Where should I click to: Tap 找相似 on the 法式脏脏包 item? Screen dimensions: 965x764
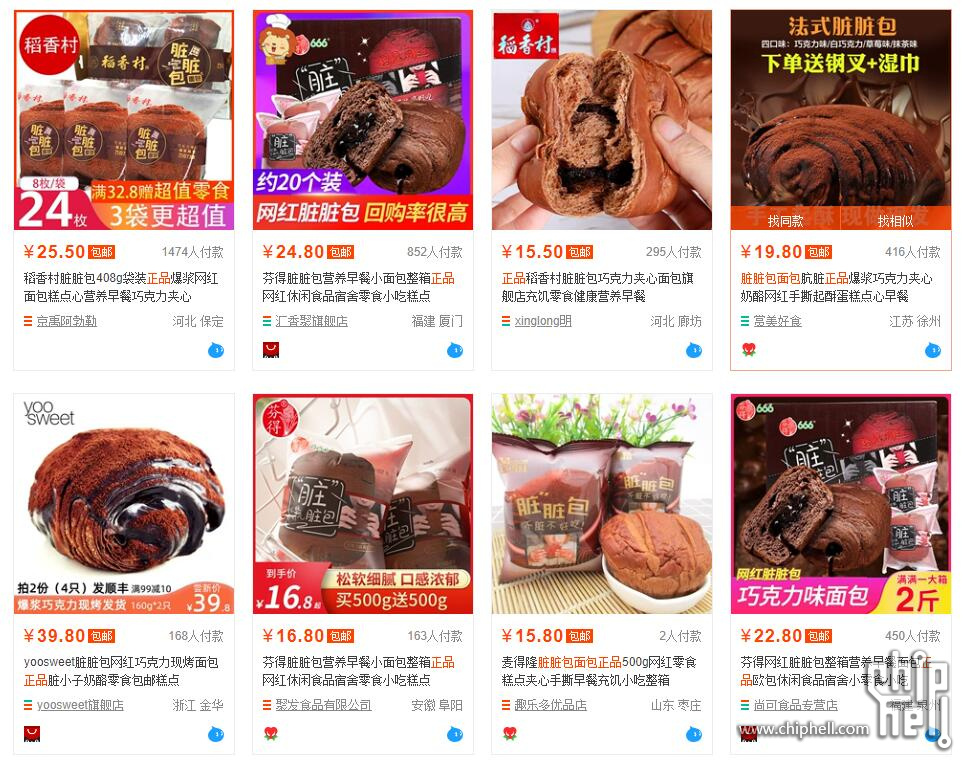895,221
